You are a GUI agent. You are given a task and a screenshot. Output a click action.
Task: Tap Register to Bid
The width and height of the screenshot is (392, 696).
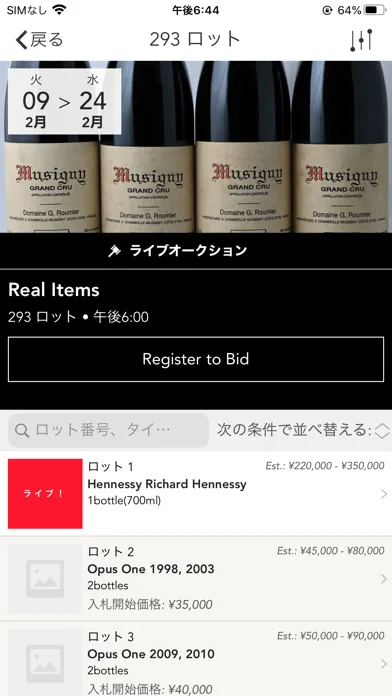[x=196, y=359]
